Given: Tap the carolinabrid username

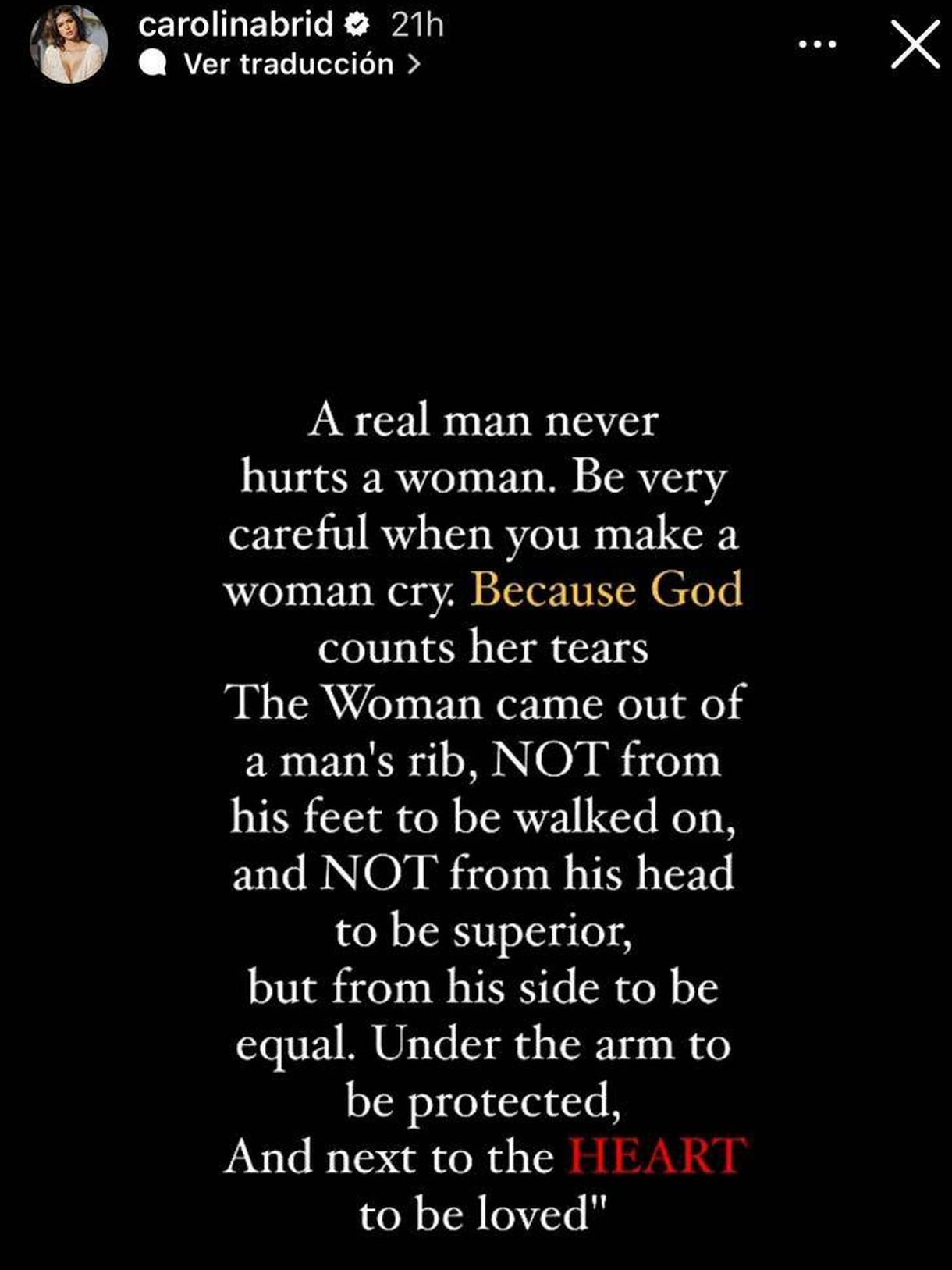Looking at the screenshot, I should (x=235, y=25).
